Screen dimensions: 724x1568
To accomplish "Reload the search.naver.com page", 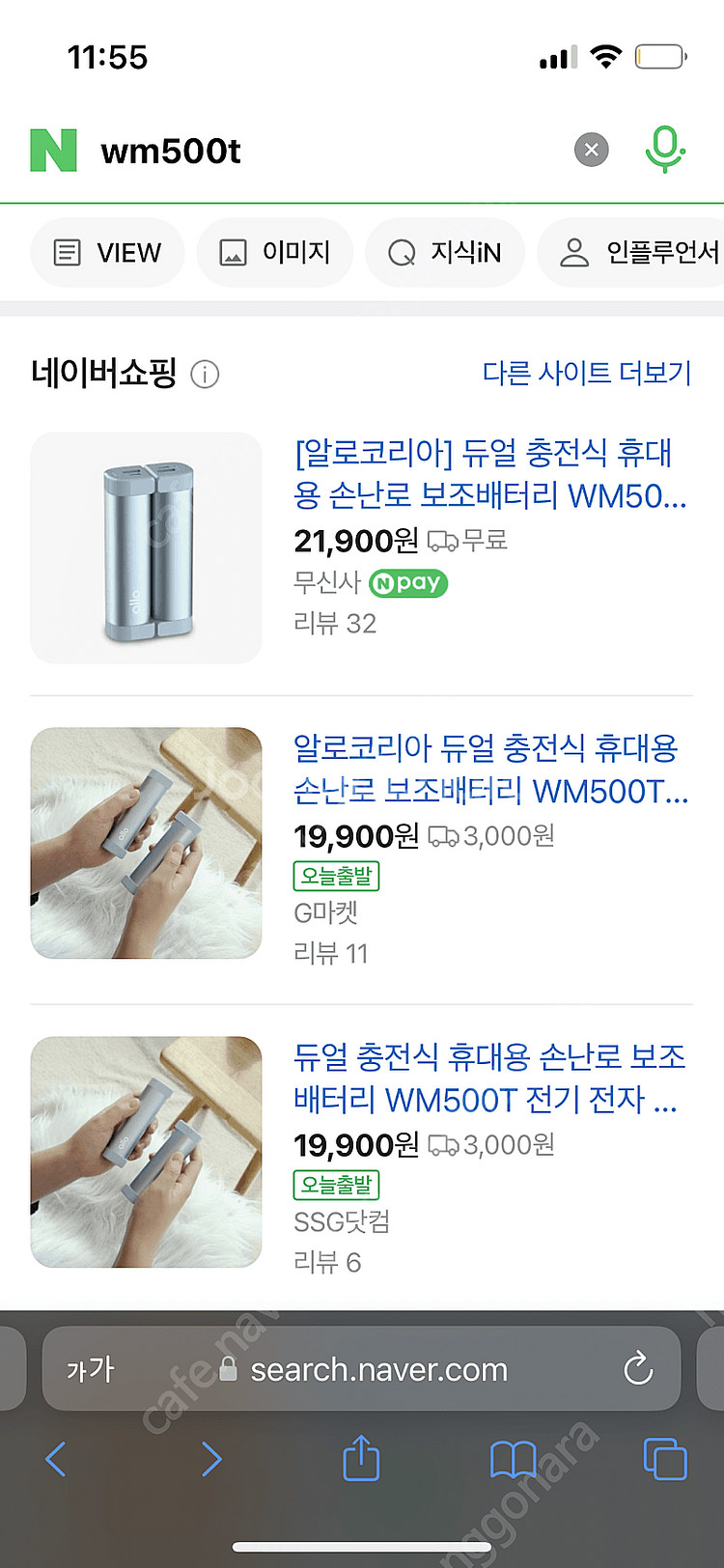I will 638,1369.
